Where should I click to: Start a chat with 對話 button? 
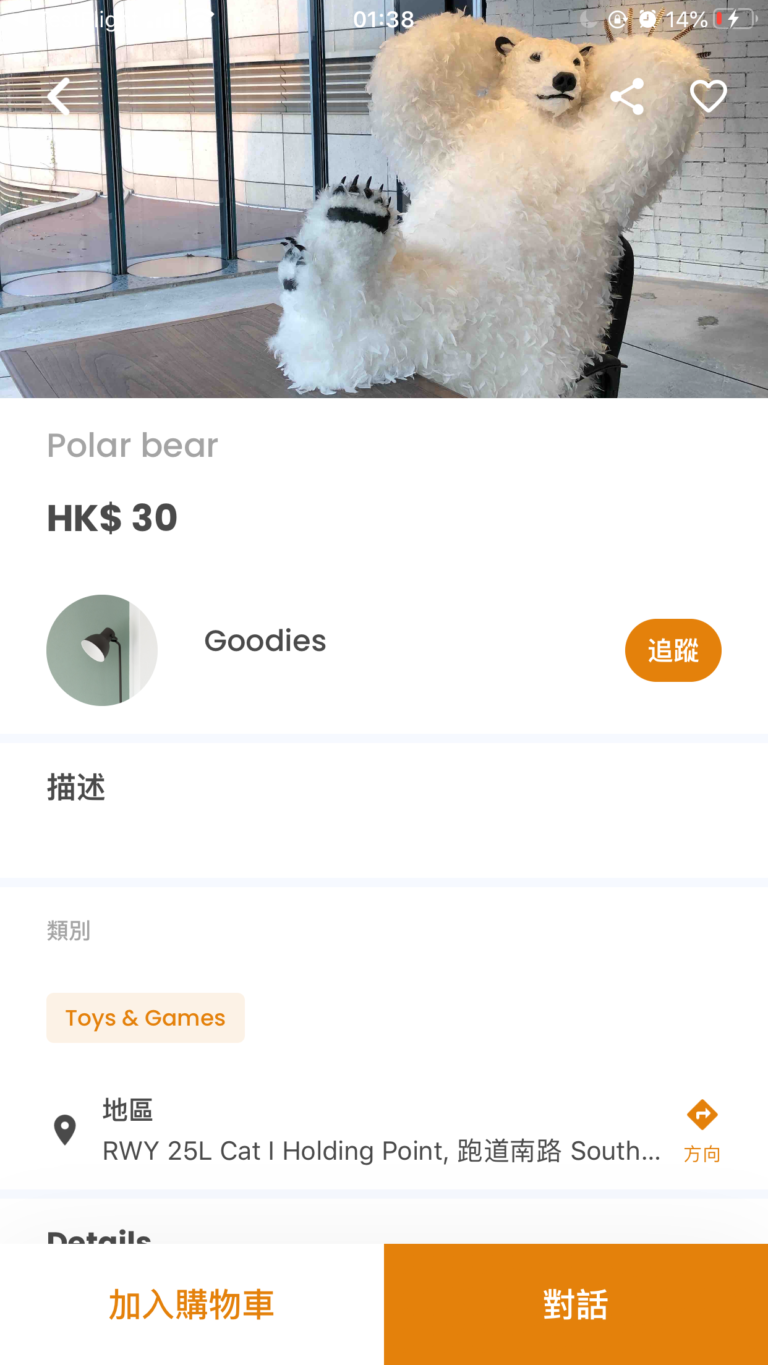pyautogui.click(x=576, y=1304)
